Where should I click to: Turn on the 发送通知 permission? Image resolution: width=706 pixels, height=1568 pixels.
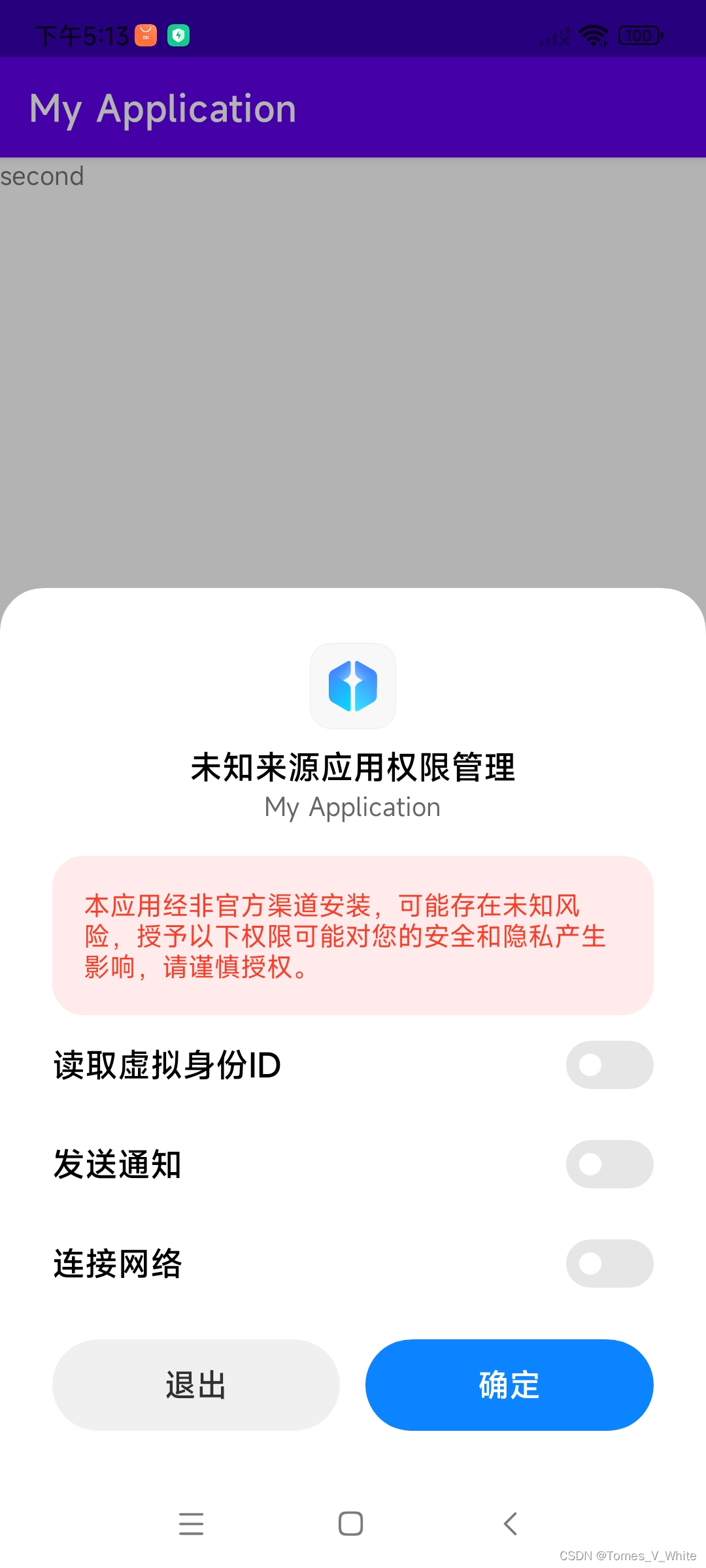(x=609, y=1164)
